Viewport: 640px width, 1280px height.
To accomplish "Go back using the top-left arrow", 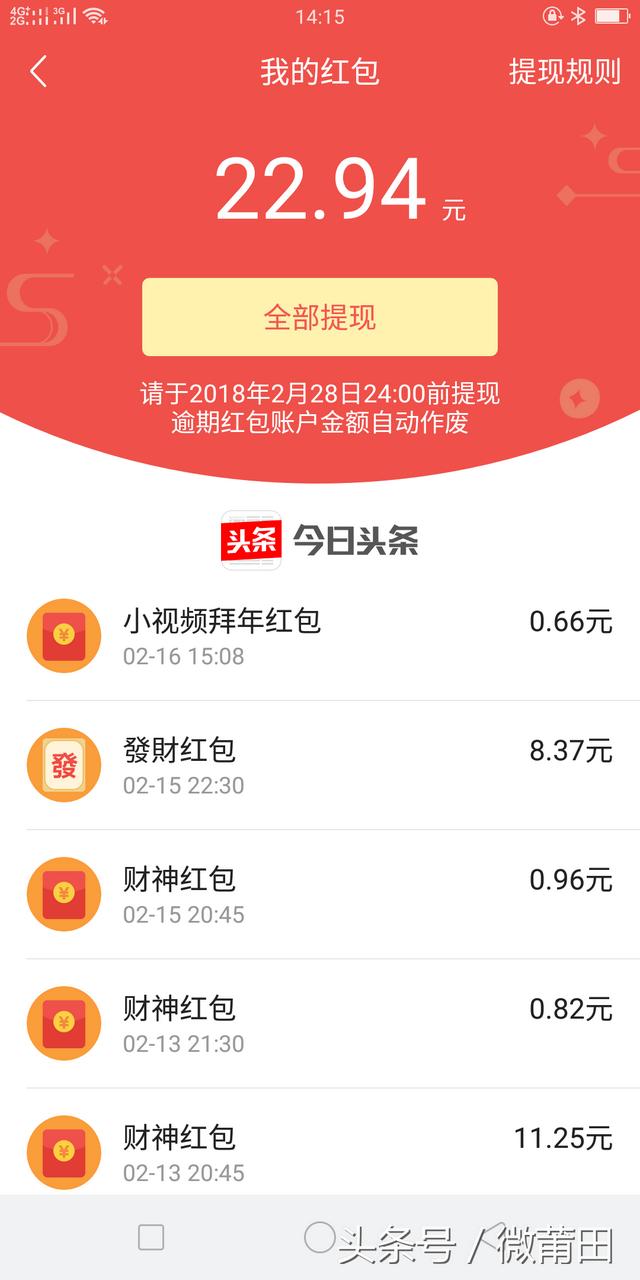I will coord(38,72).
